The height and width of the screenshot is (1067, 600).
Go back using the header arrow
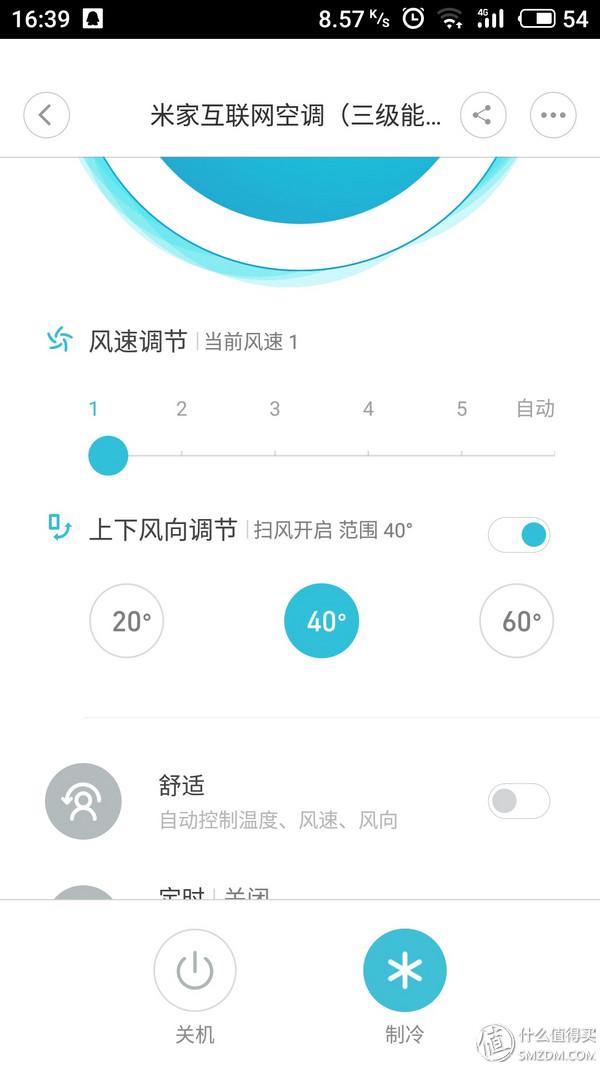pos(46,115)
